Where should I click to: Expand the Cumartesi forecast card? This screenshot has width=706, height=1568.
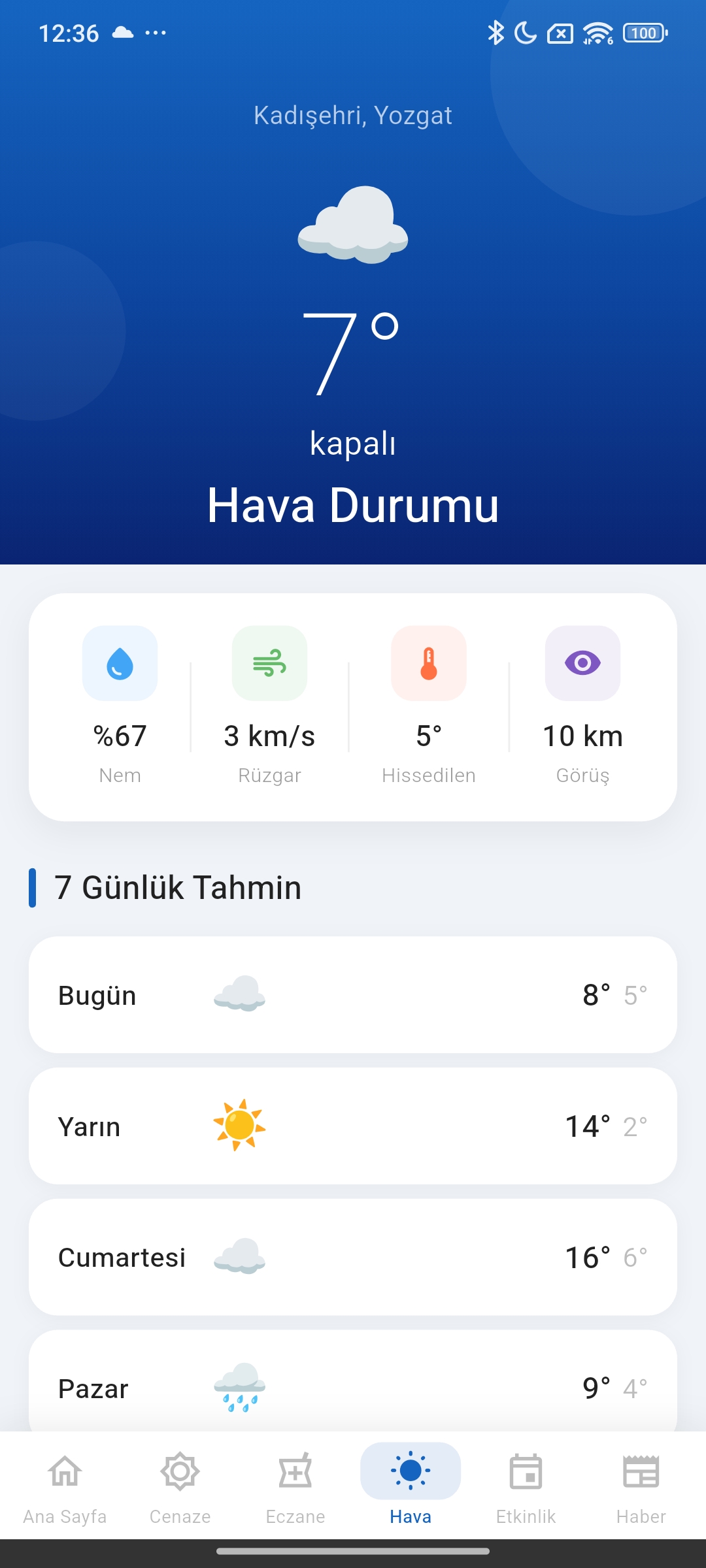353,1256
